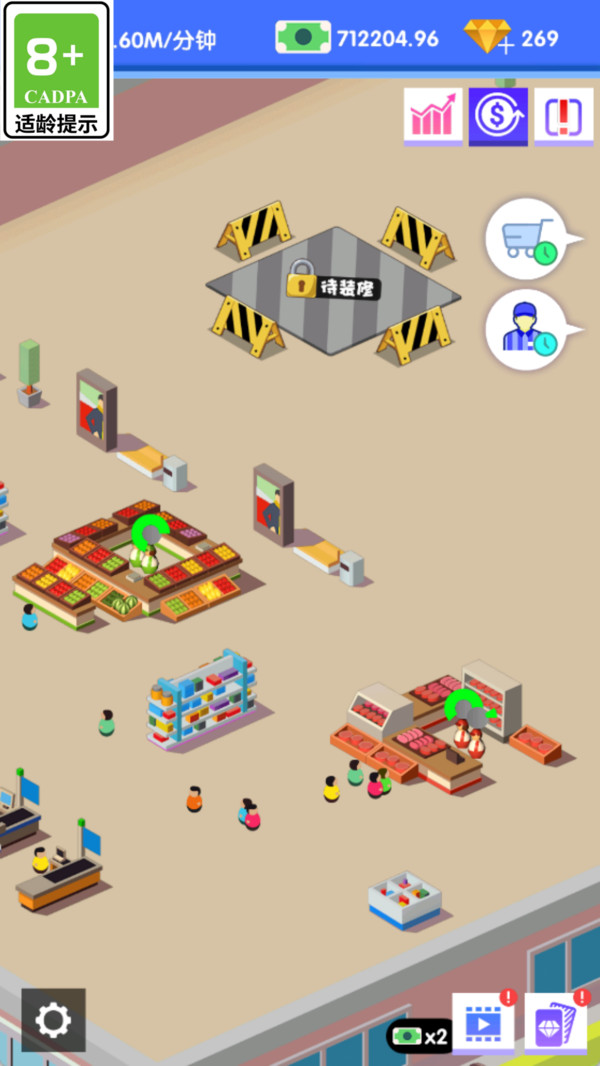The image size is (600, 1066).
Task: Tap the shopping cart timer bubble
Action: pyautogui.click(x=528, y=240)
